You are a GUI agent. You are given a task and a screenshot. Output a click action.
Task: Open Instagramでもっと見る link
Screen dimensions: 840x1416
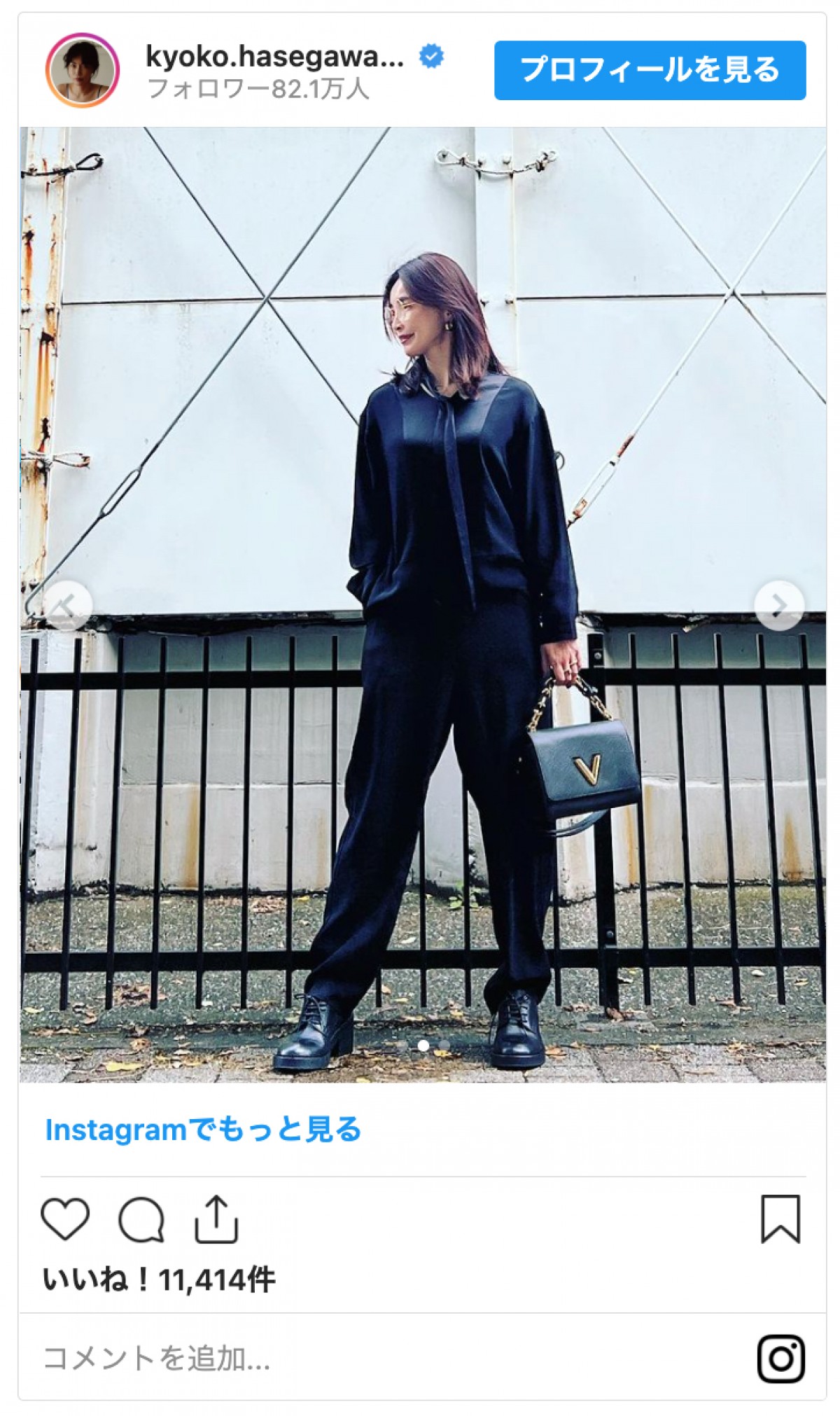(x=203, y=1130)
